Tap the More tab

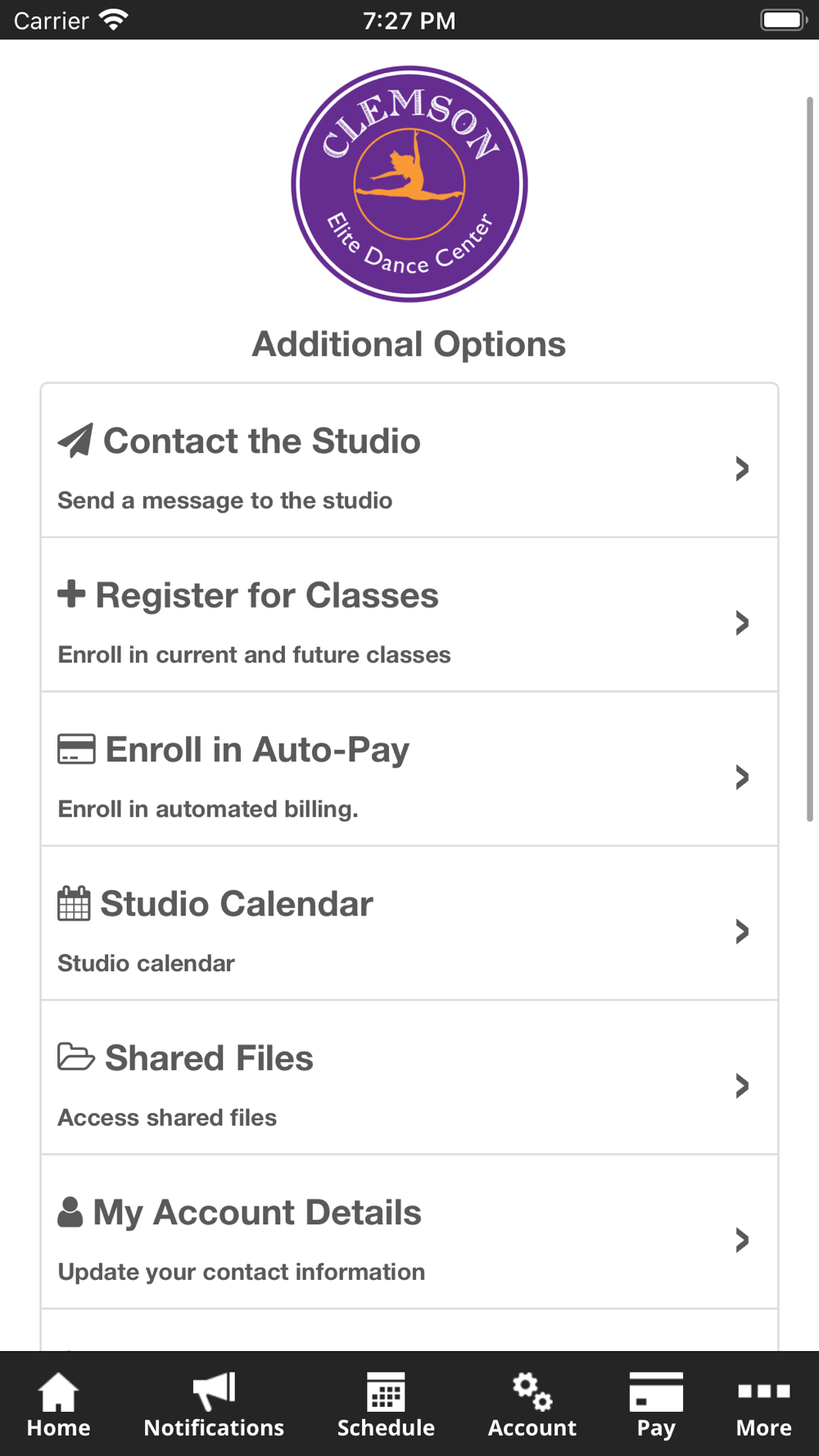tap(763, 1405)
